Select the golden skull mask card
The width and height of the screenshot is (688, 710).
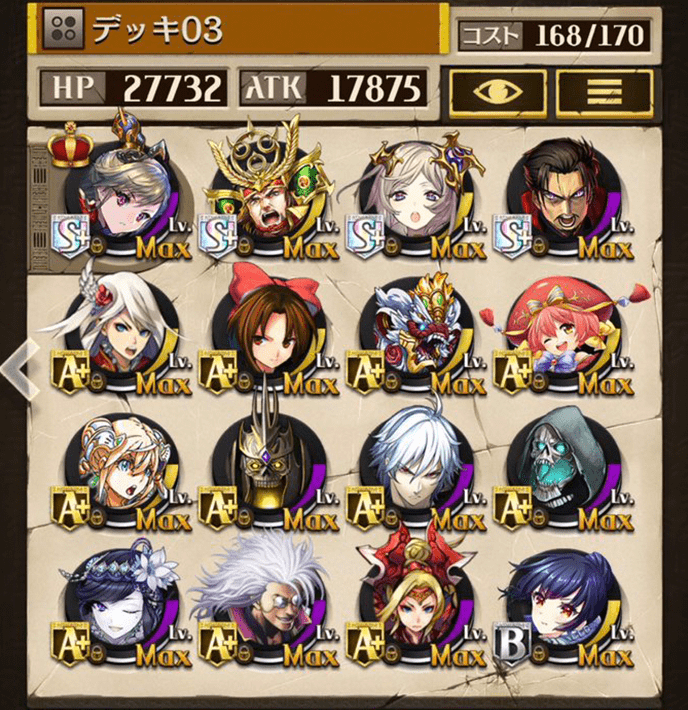[268, 470]
